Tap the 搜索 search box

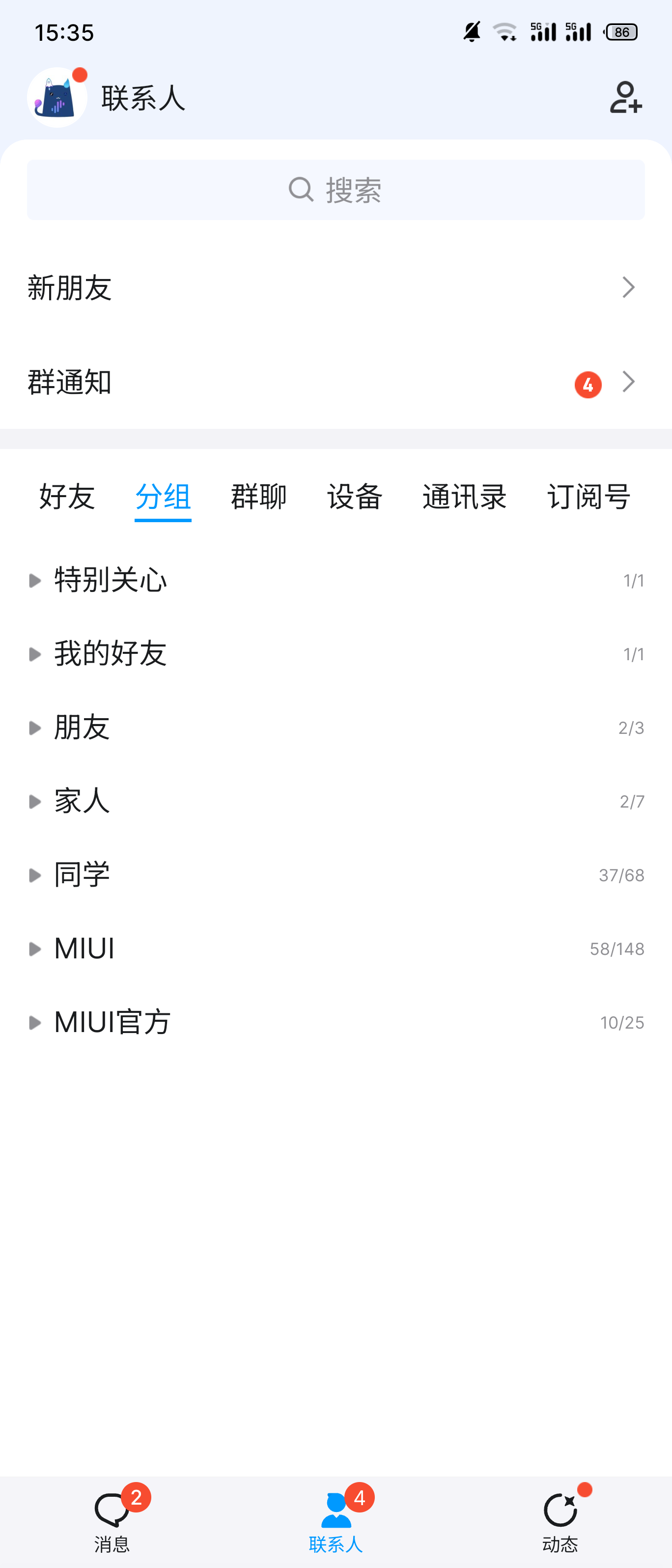(336, 190)
